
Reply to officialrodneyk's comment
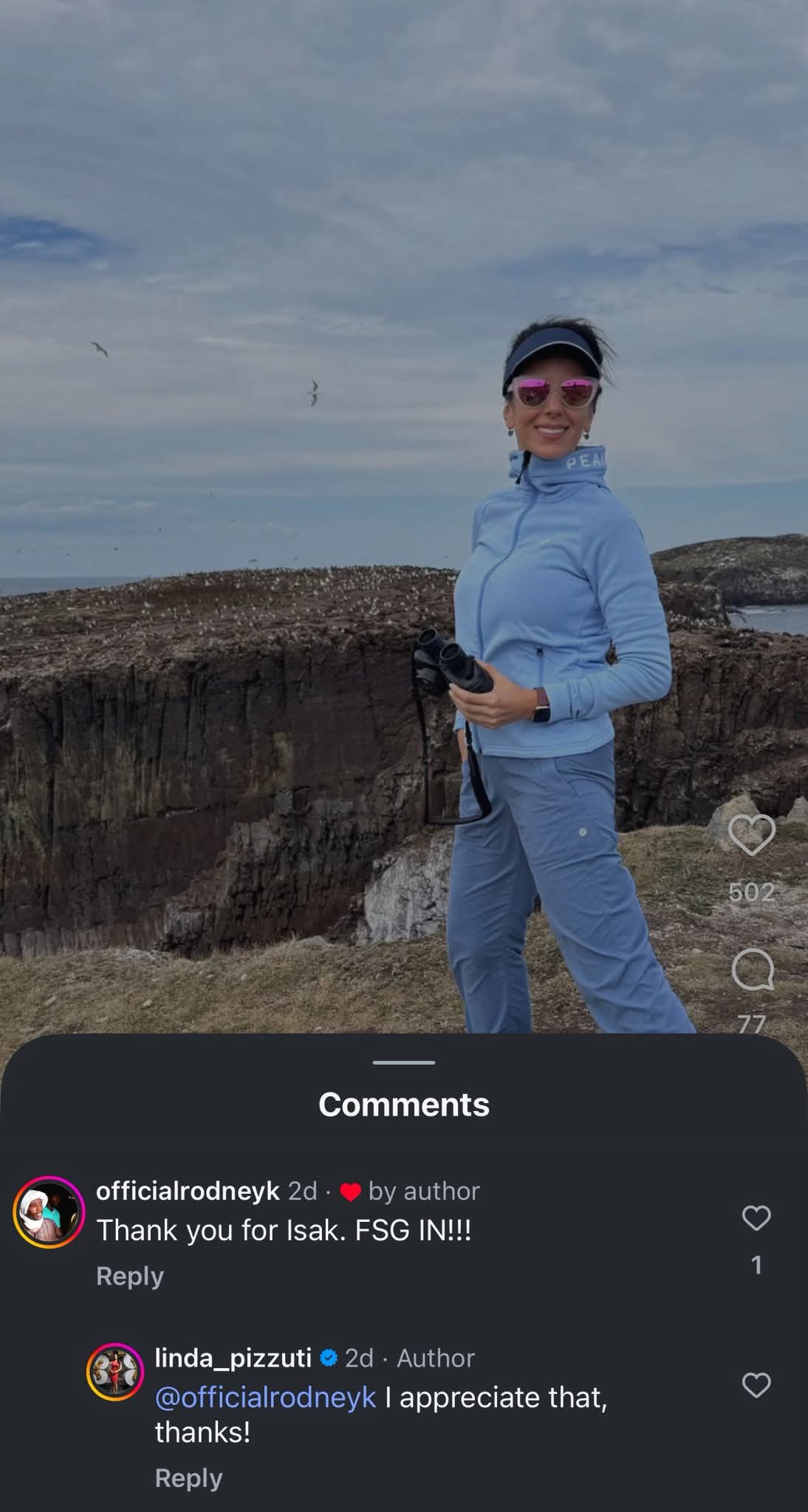click(130, 1276)
